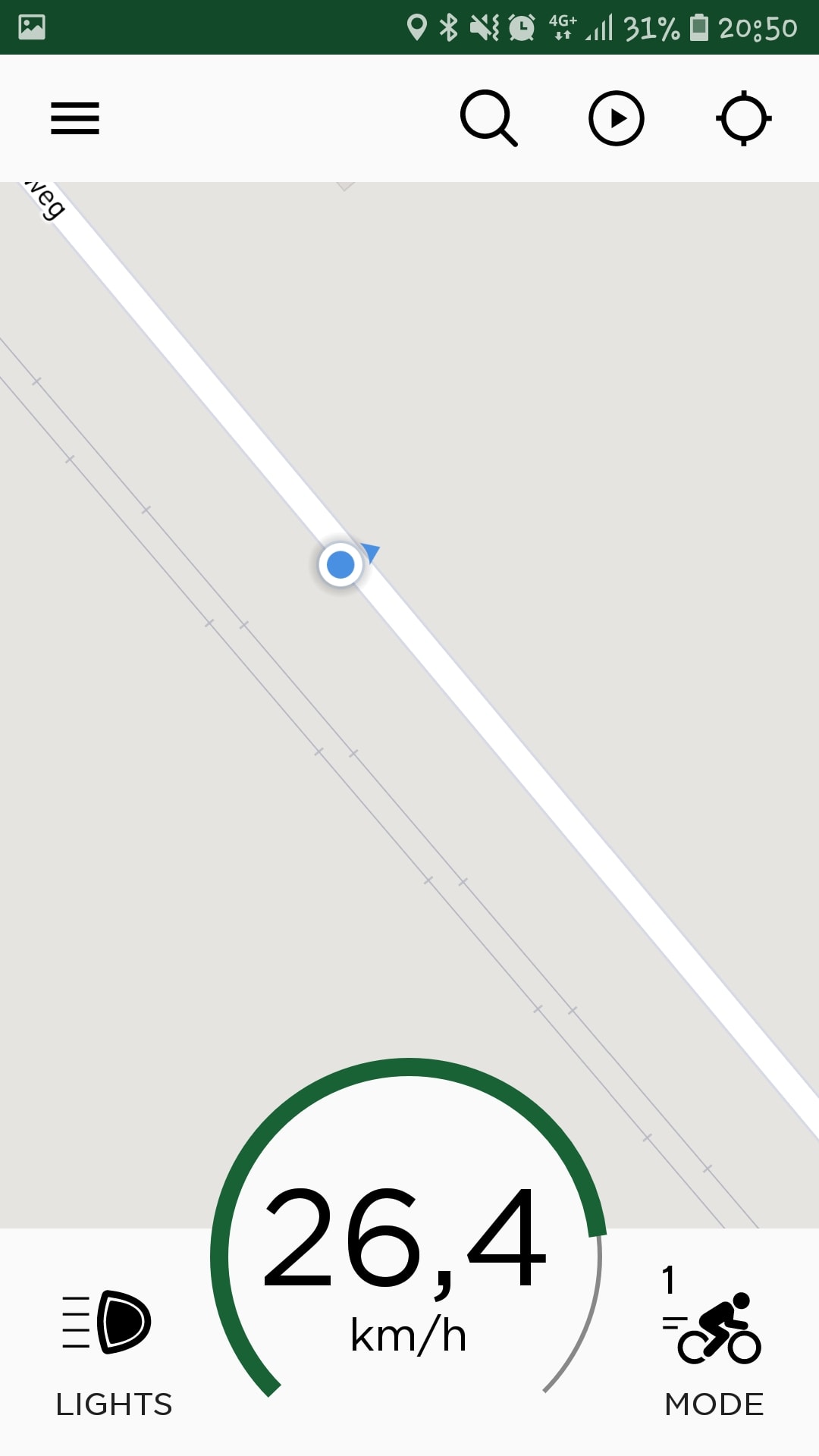The height and width of the screenshot is (1456, 819).
Task: Start ride recording with play icon
Action: click(x=616, y=118)
